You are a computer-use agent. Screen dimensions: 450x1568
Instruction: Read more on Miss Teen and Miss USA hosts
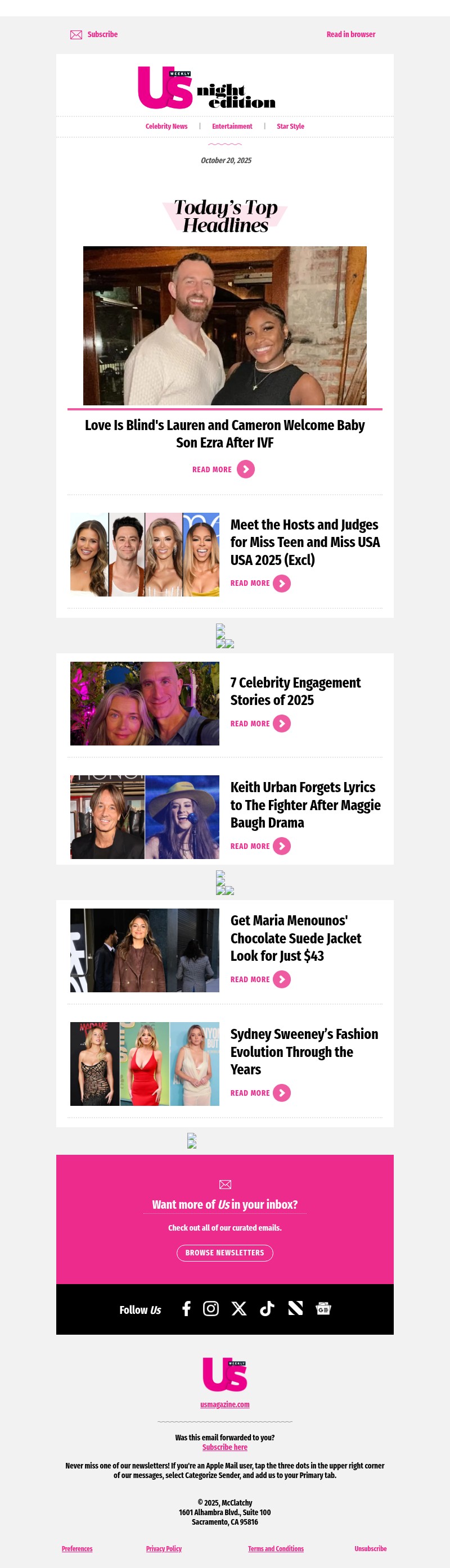point(260,584)
